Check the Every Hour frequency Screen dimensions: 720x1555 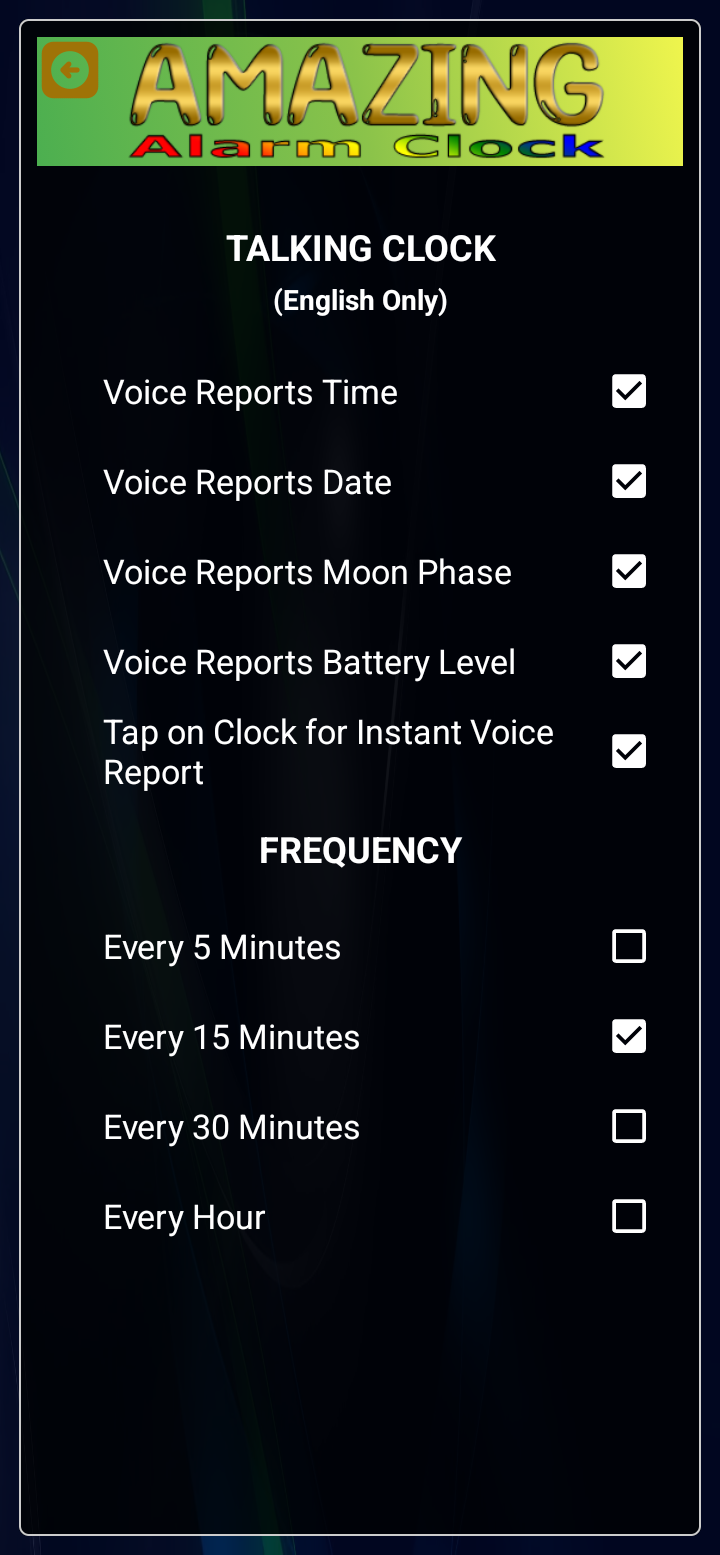629,1217
